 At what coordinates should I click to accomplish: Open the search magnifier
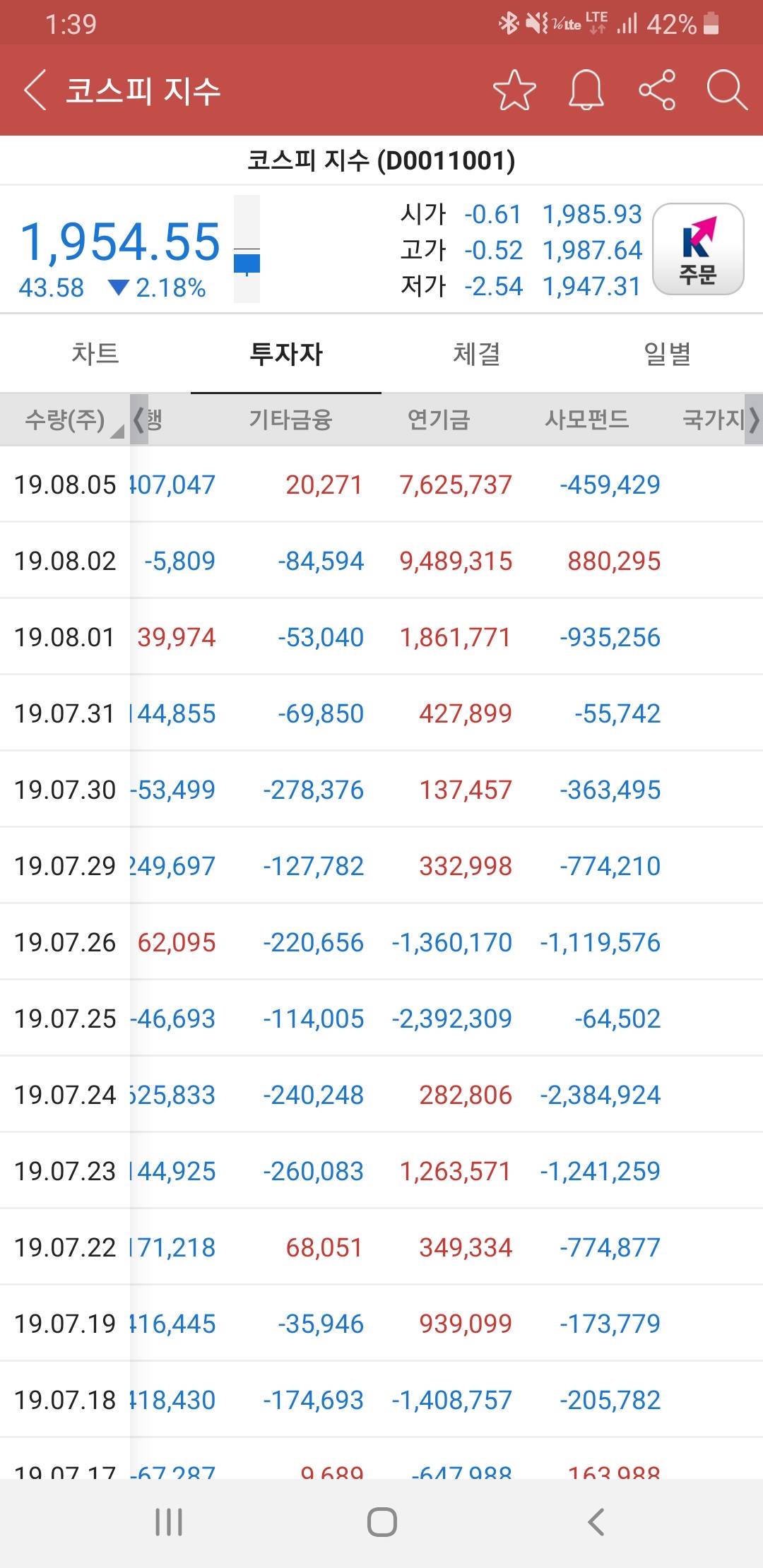727,90
